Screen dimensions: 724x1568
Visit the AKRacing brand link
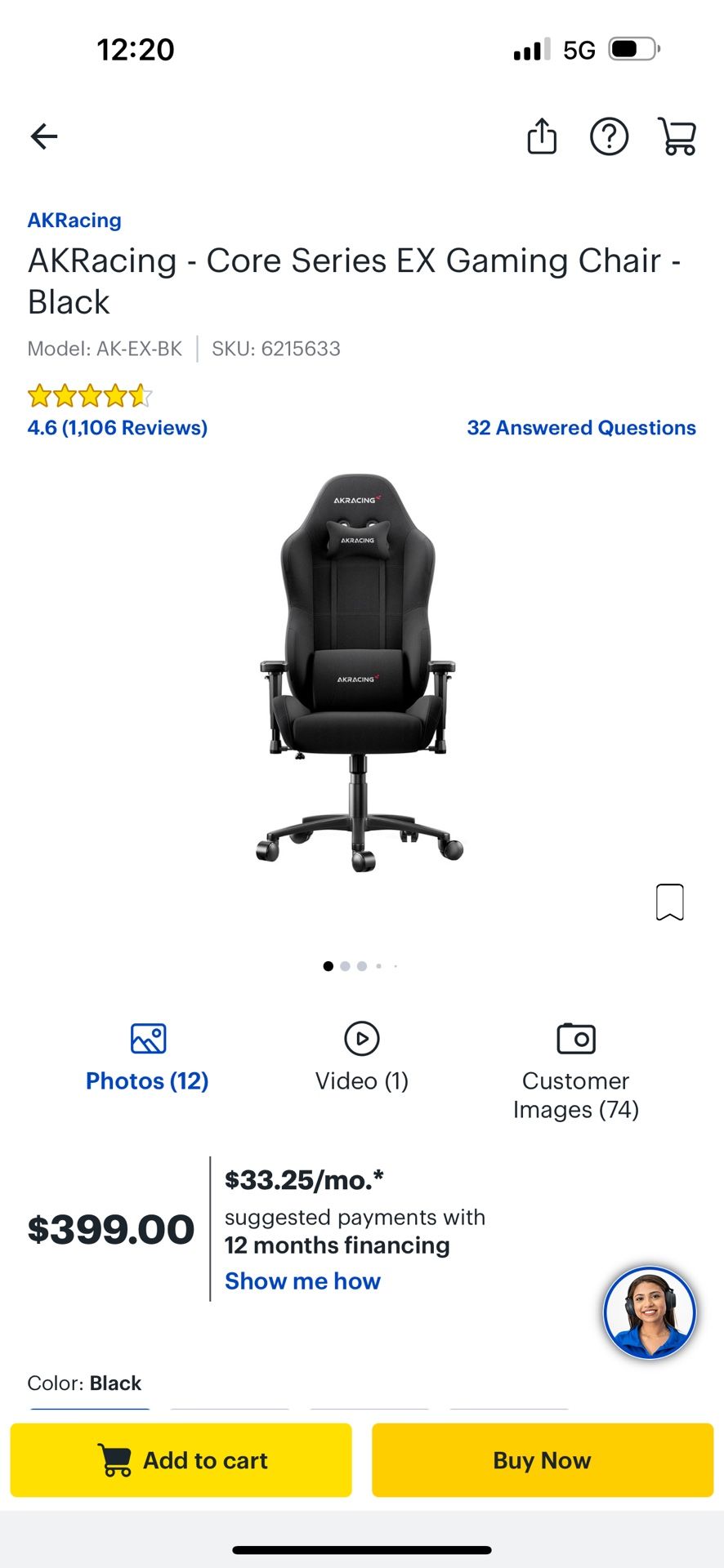pyautogui.click(x=74, y=220)
